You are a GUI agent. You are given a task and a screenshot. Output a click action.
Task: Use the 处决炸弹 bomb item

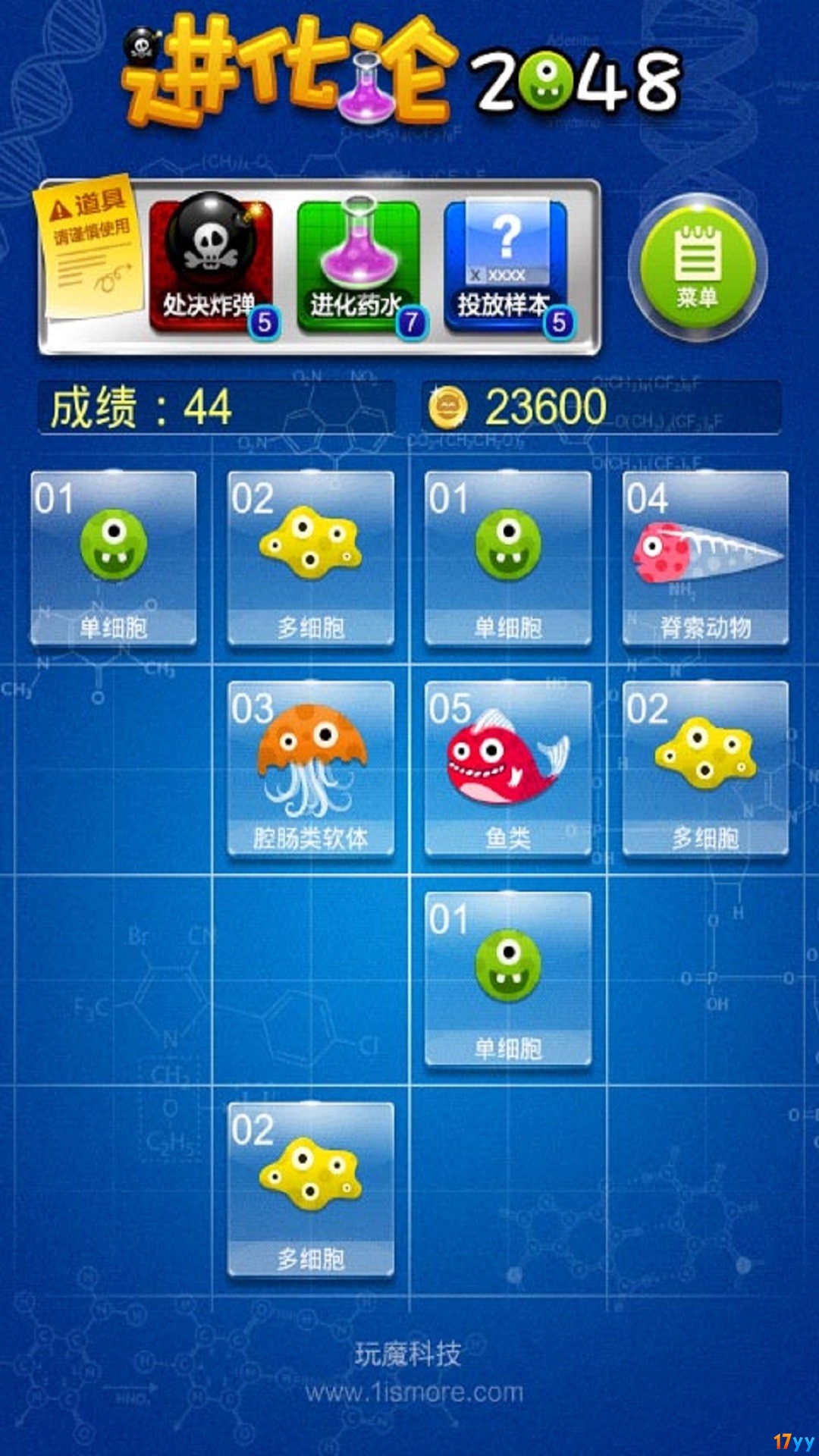click(x=212, y=265)
